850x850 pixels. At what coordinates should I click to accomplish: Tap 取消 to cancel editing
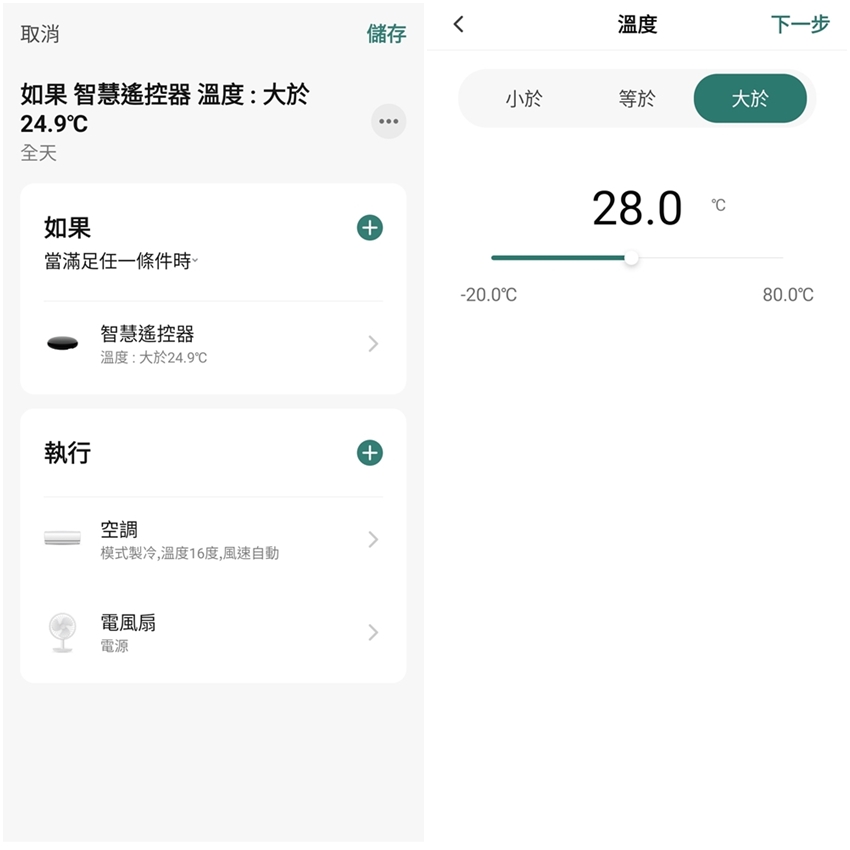pyautogui.click(x=40, y=34)
